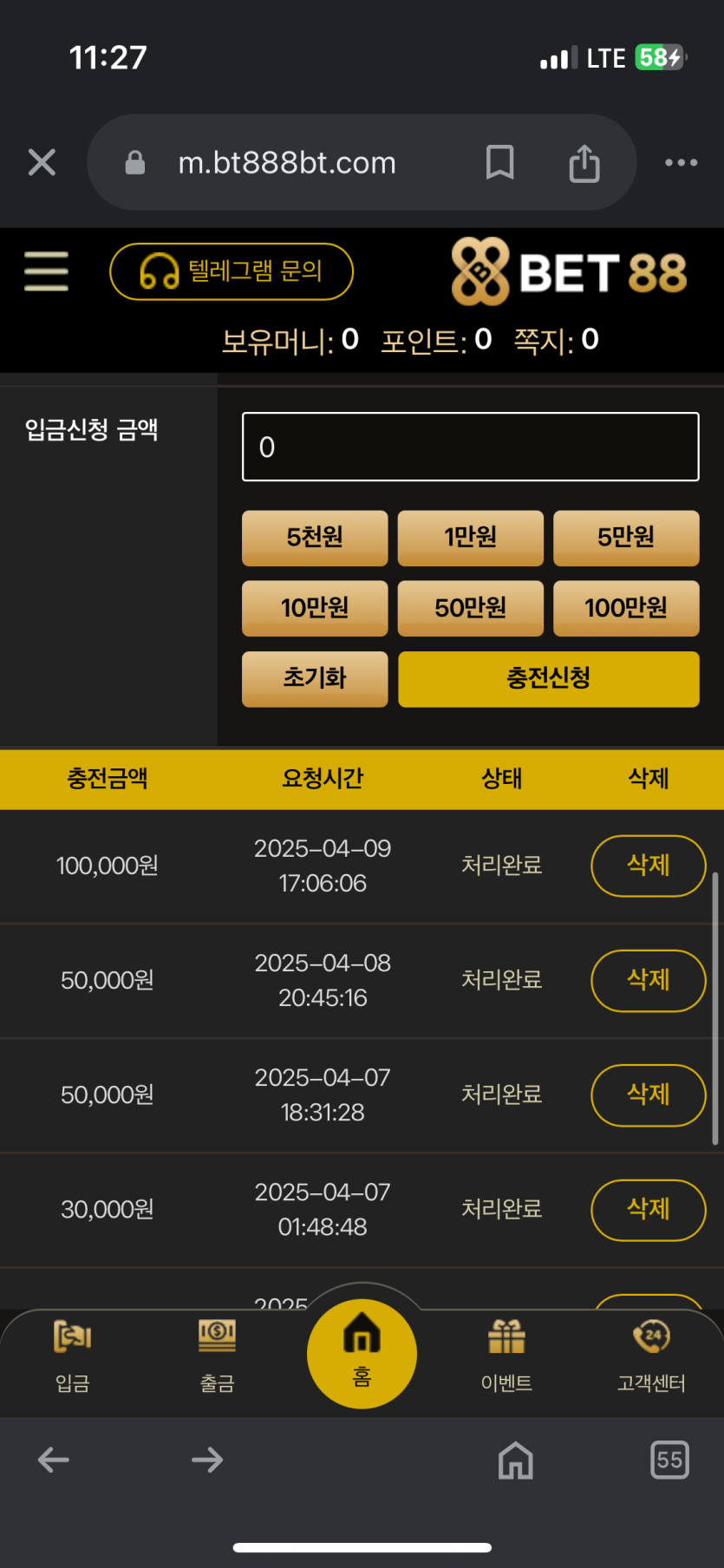
Task: Delete the 100,000원 record from 2025-04-09
Action: [648, 866]
